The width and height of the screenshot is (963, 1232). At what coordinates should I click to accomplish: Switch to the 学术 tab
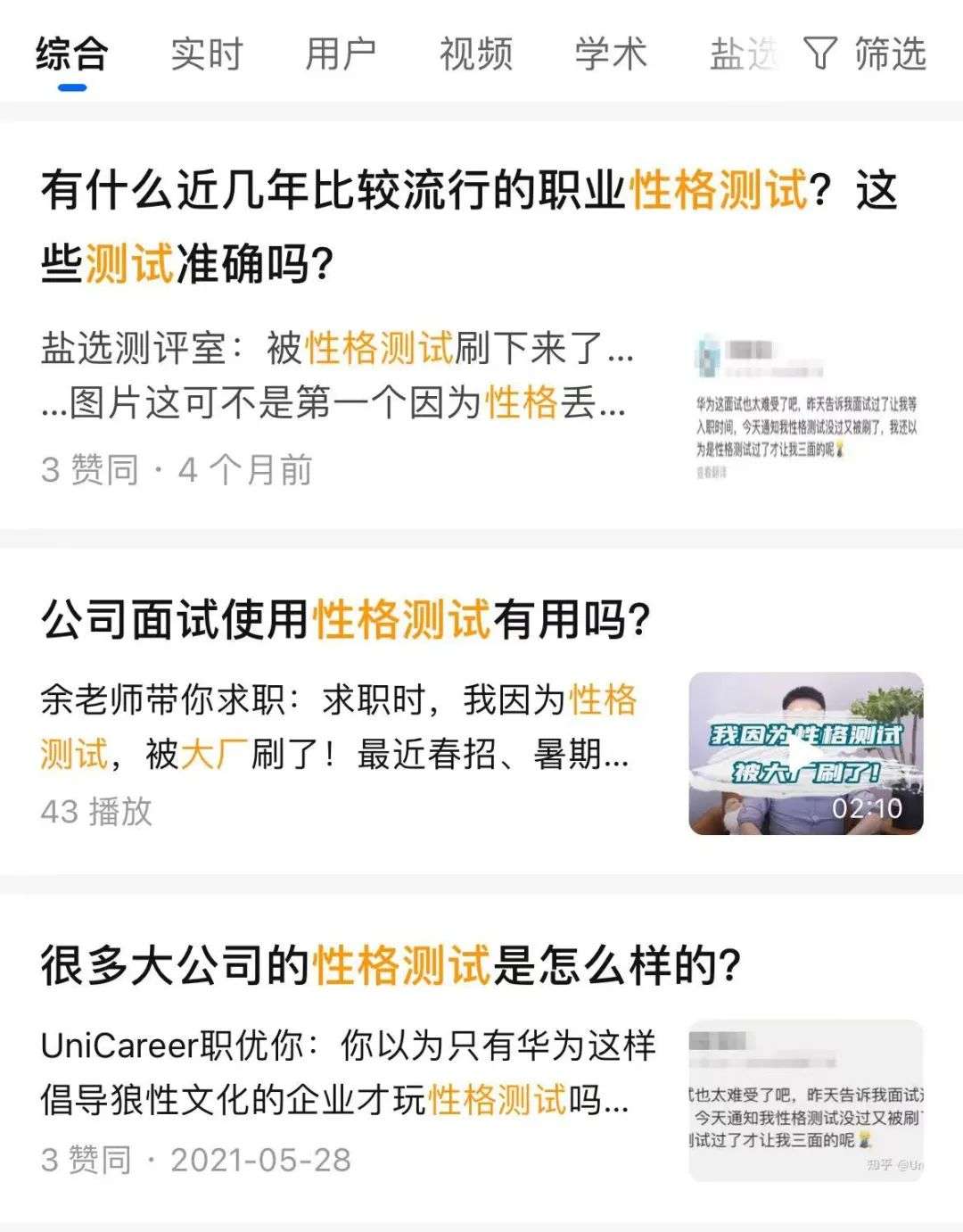610,54
